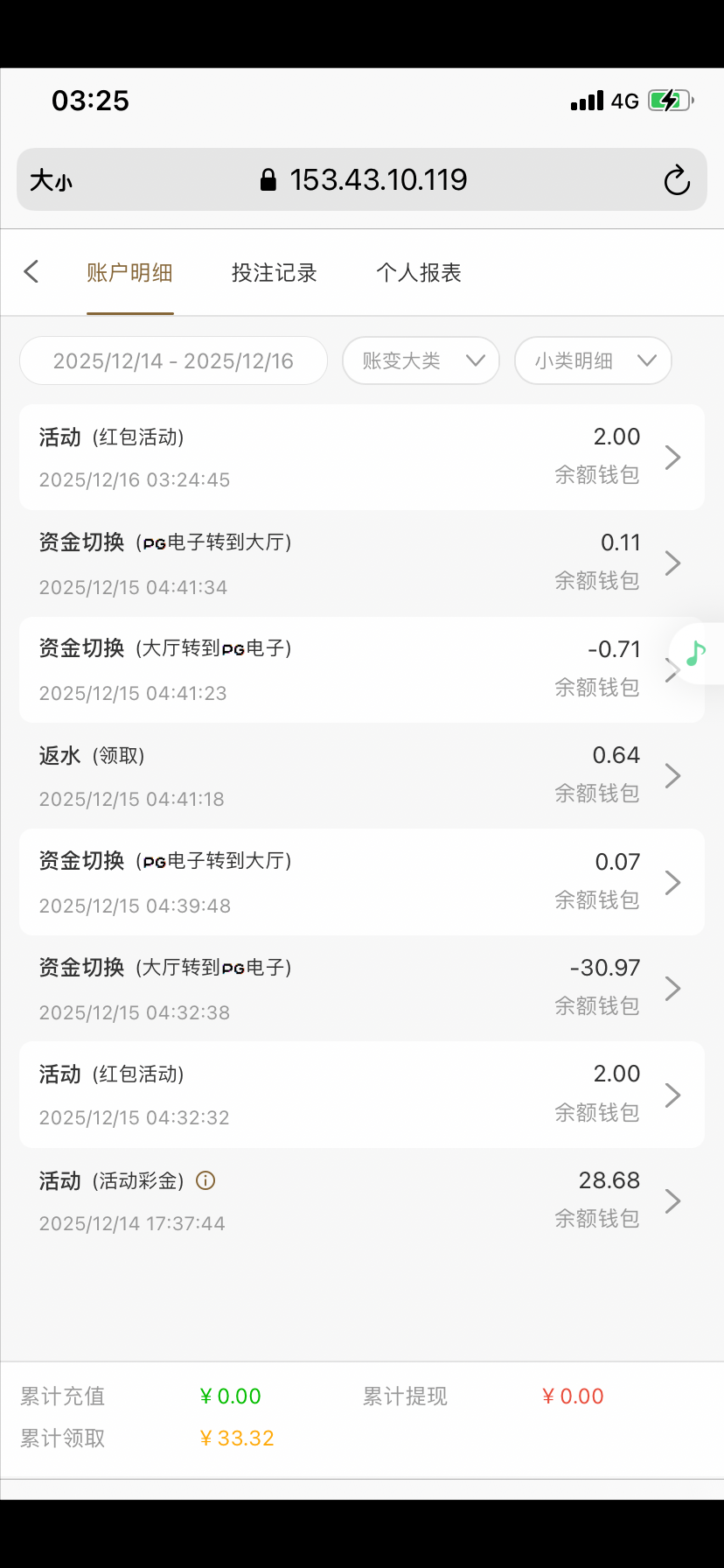Switch to the 个人报表 tab

point(418,273)
